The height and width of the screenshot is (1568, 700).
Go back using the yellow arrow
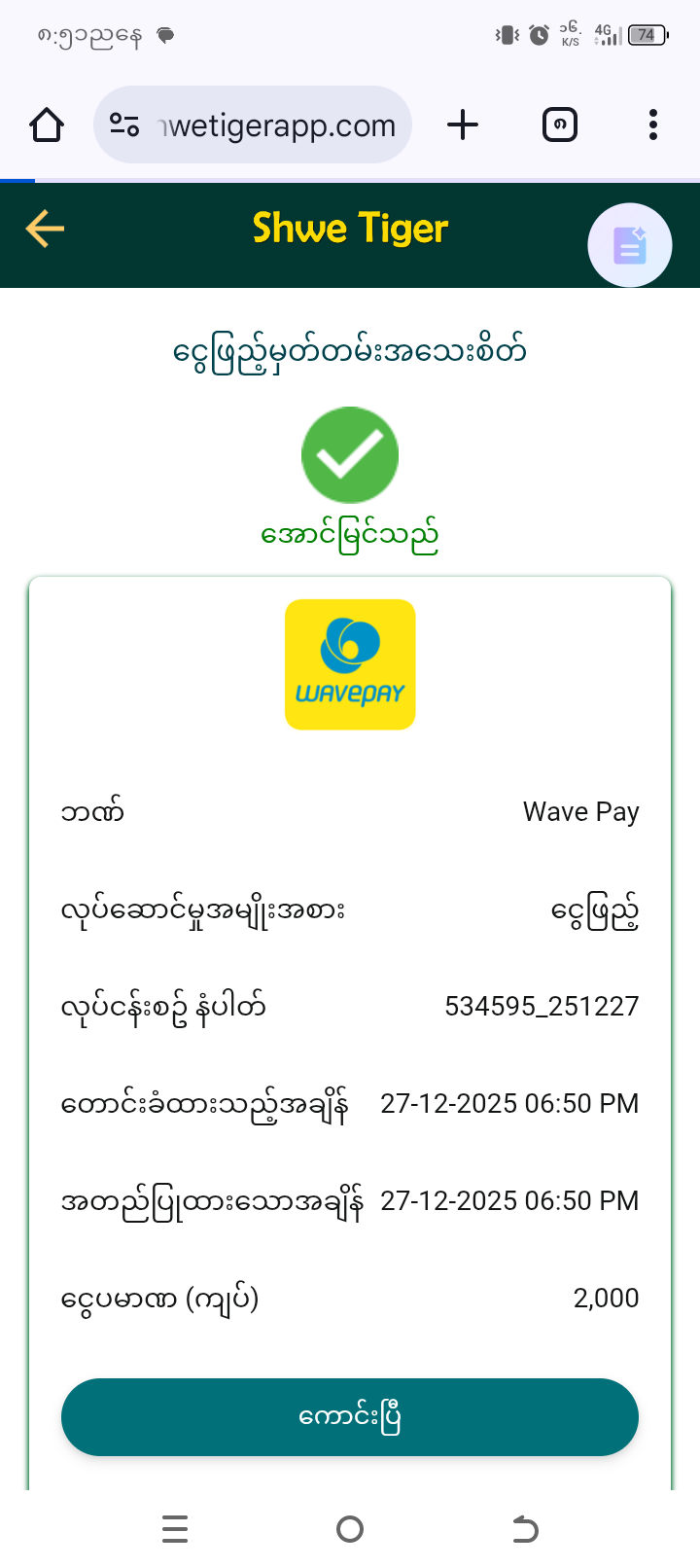pyautogui.click(x=45, y=230)
